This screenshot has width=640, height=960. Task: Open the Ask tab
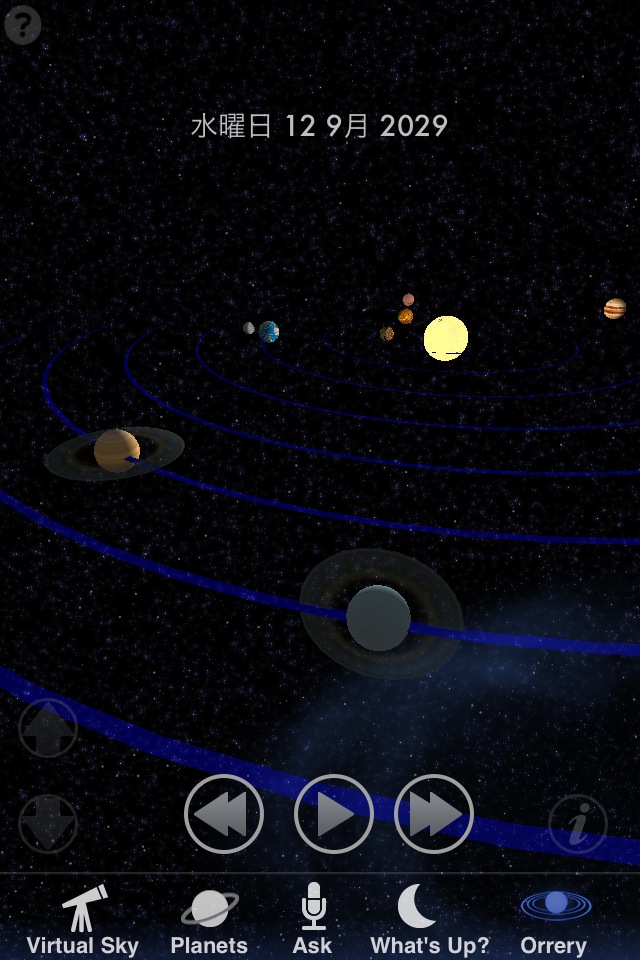(x=312, y=918)
